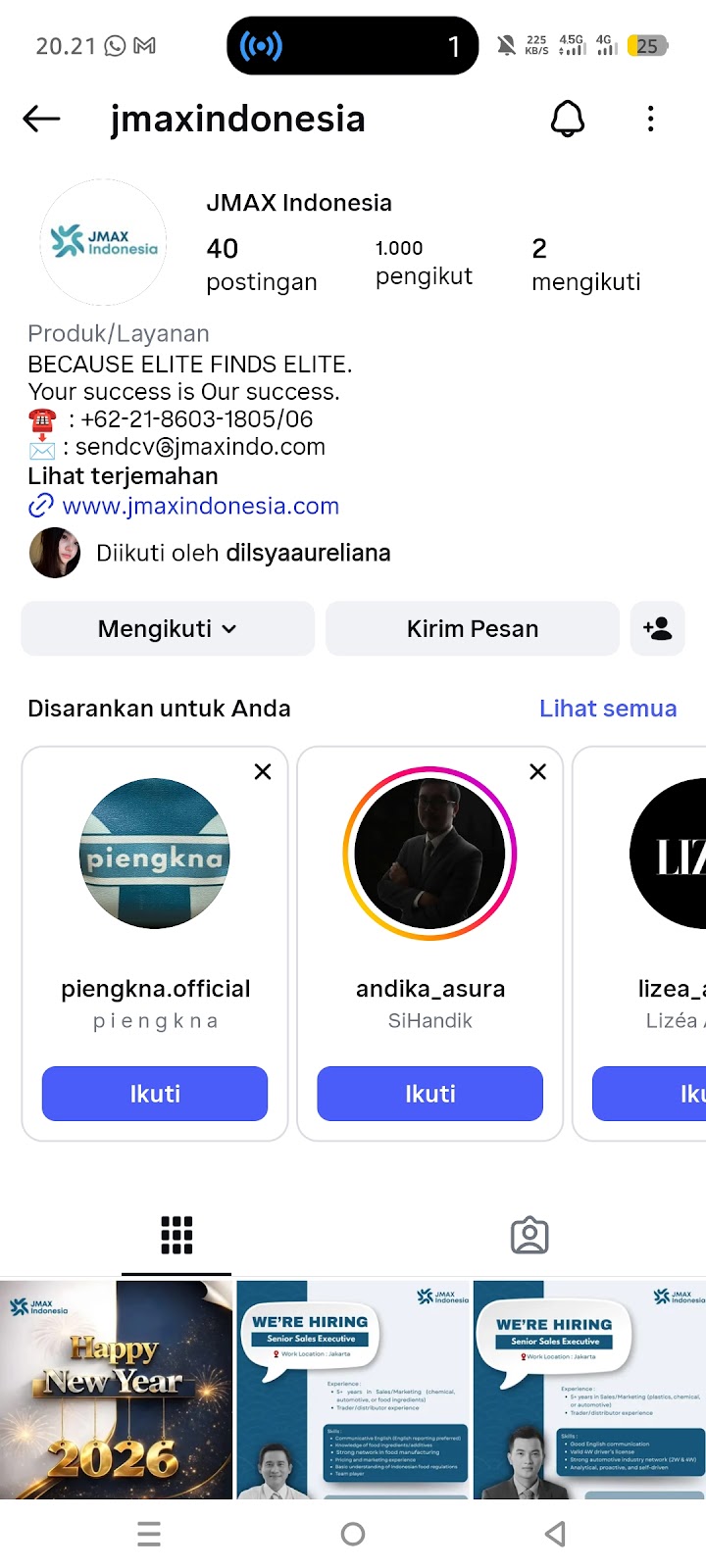Open the three-dot overflow menu

650,119
